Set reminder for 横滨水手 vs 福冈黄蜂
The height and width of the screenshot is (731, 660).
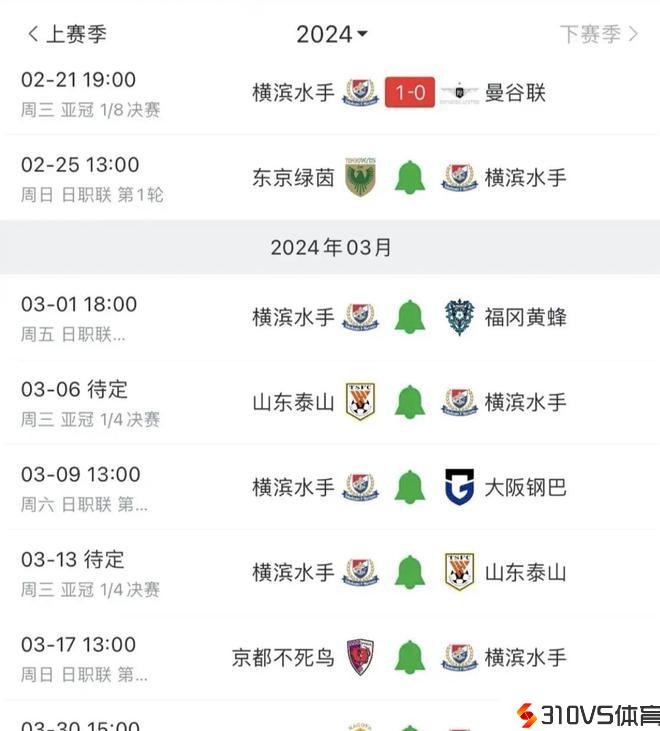pos(410,318)
